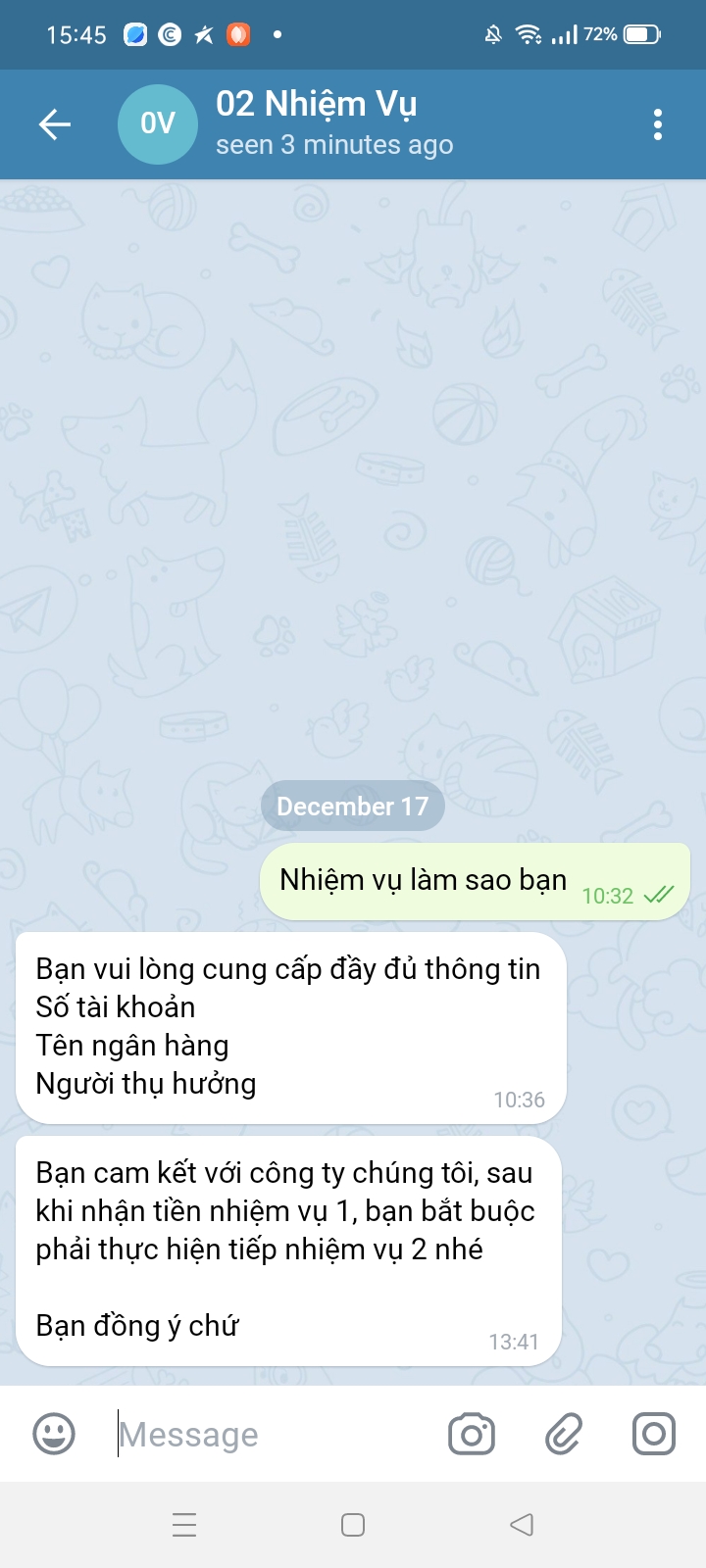
Task: Attach a file with the paperclip
Action: click(x=564, y=1434)
